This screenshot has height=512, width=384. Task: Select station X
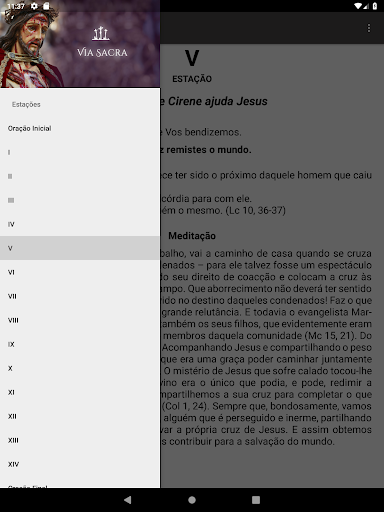point(80,368)
